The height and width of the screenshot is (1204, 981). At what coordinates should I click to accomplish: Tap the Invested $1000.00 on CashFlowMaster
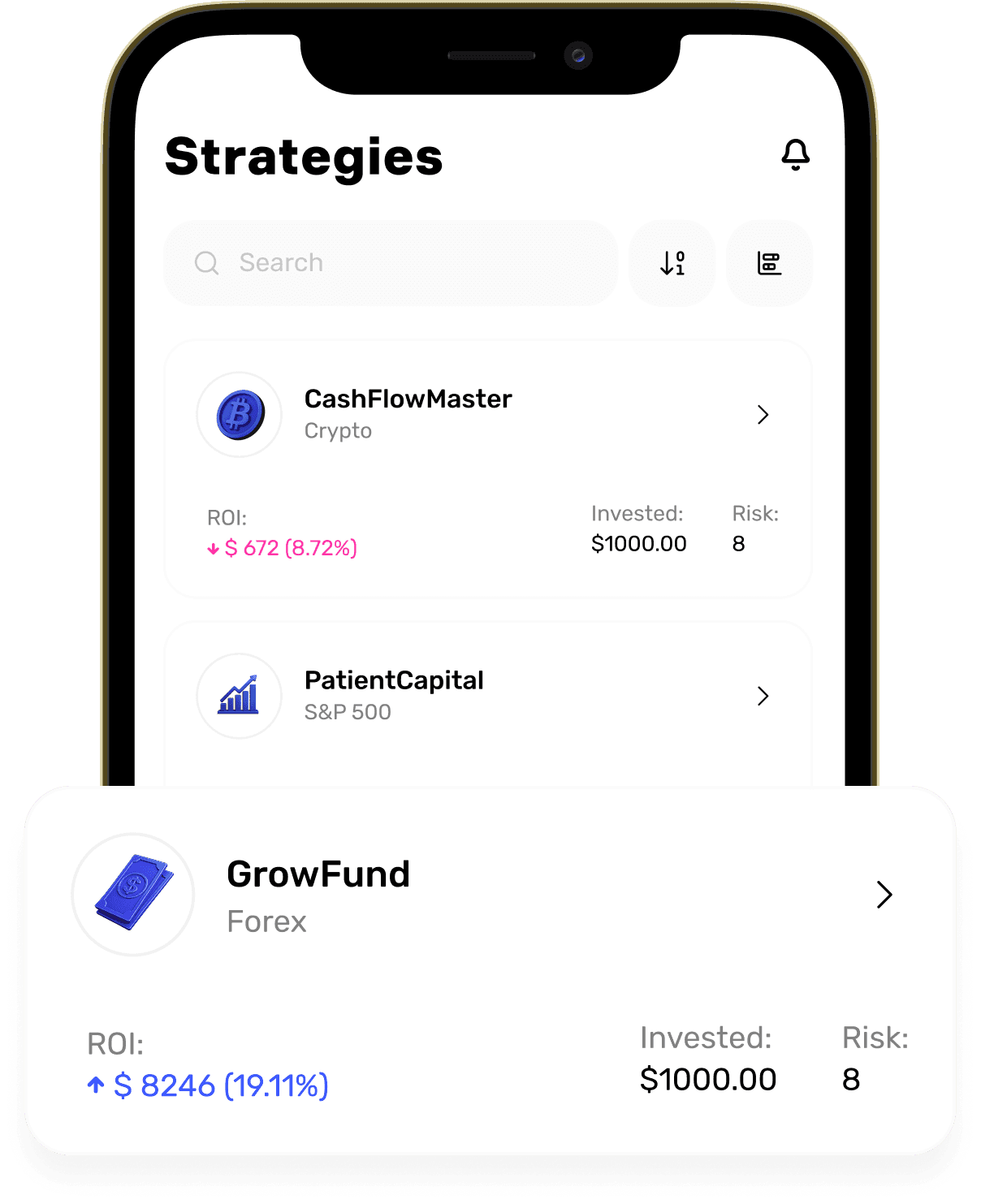click(x=639, y=543)
